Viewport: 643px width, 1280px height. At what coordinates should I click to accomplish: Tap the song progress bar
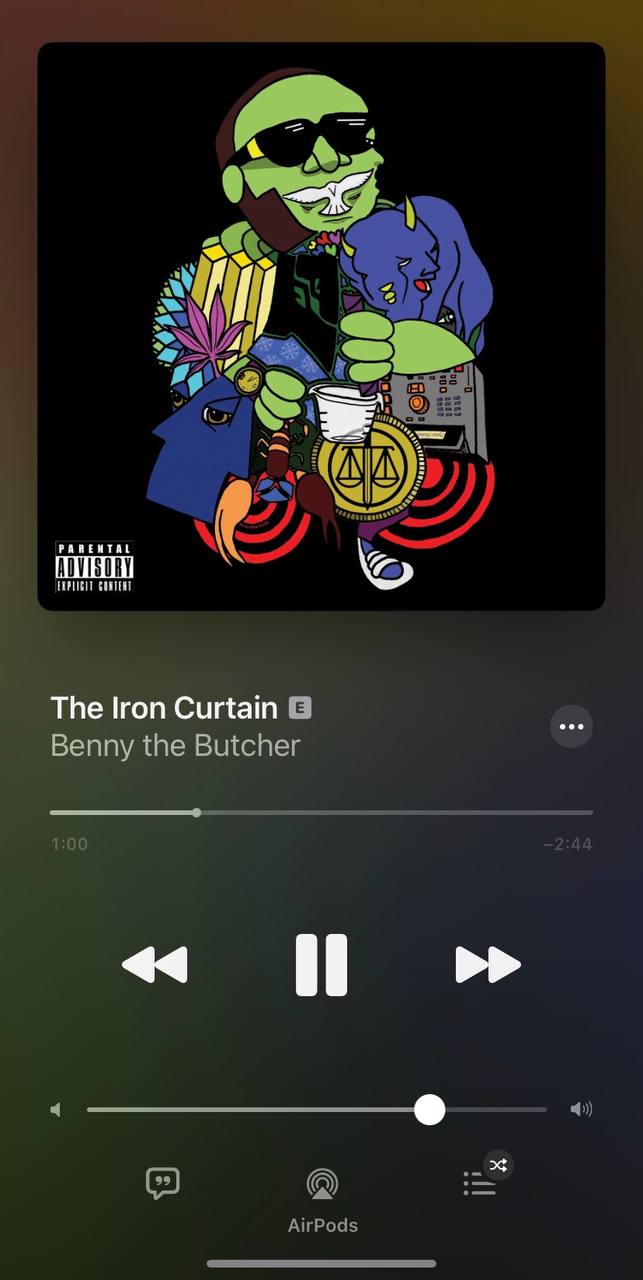click(321, 812)
